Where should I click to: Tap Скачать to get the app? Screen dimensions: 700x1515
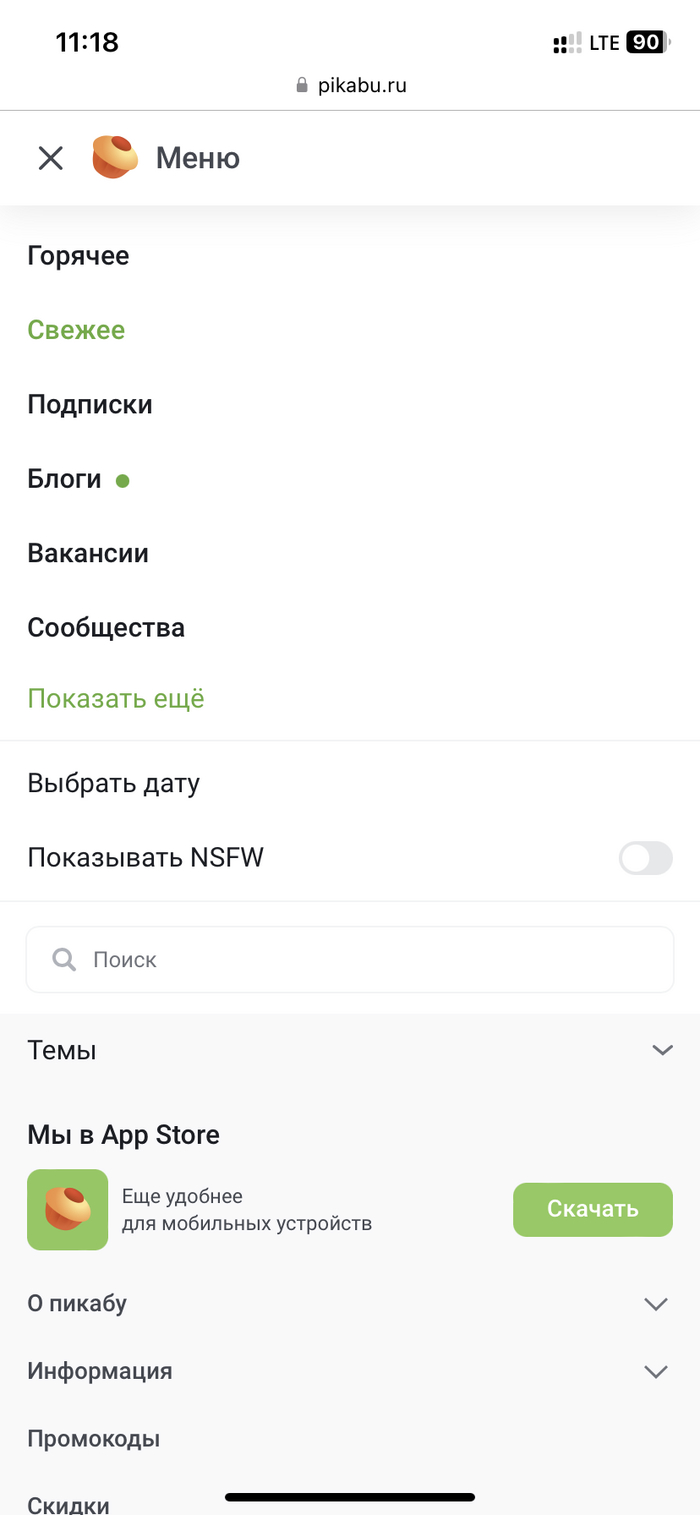point(592,1209)
